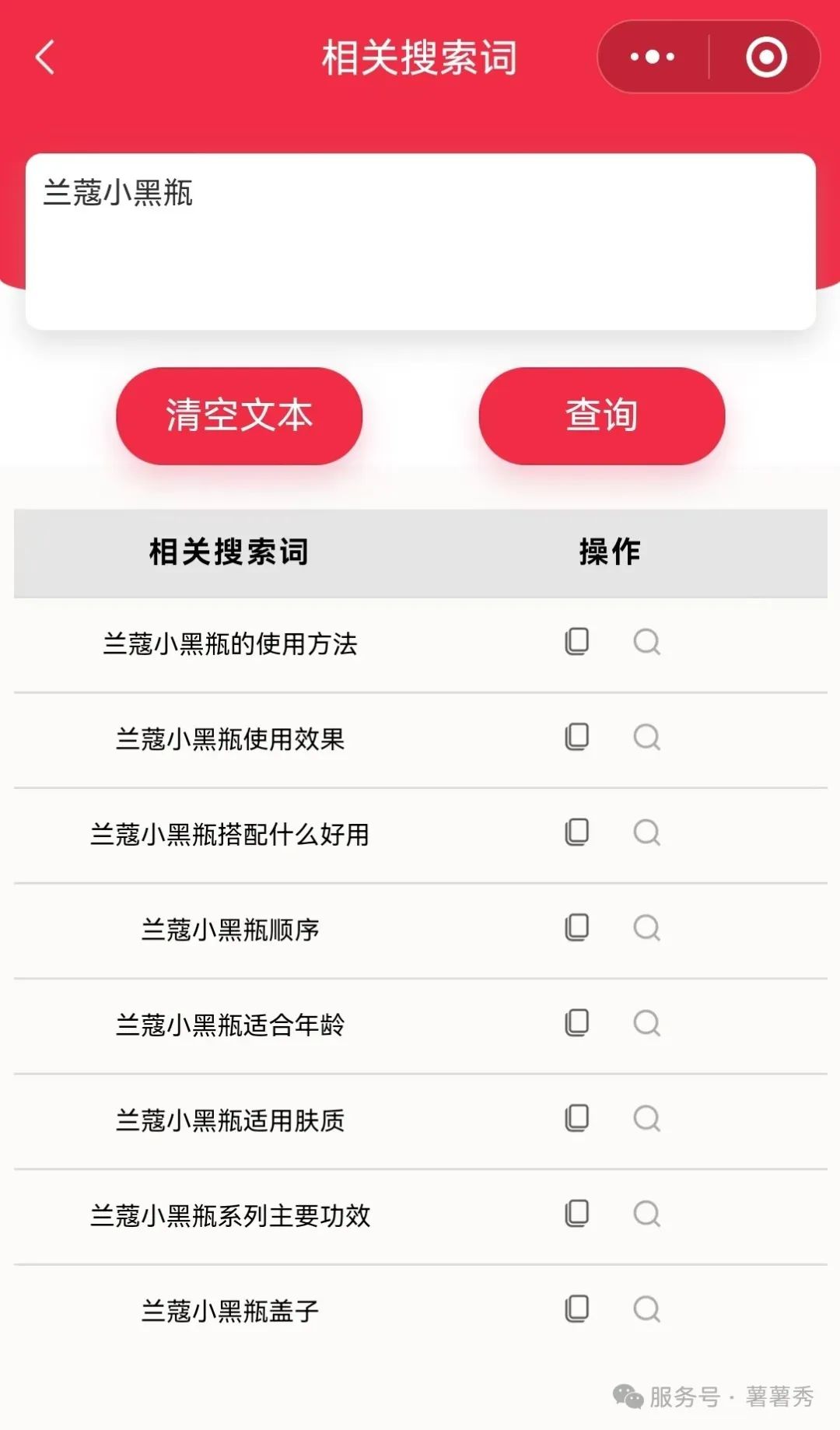Open the mini program three-dot menu
Image resolution: width=840 pixels, height=1430 pixels.
[653, 57]
